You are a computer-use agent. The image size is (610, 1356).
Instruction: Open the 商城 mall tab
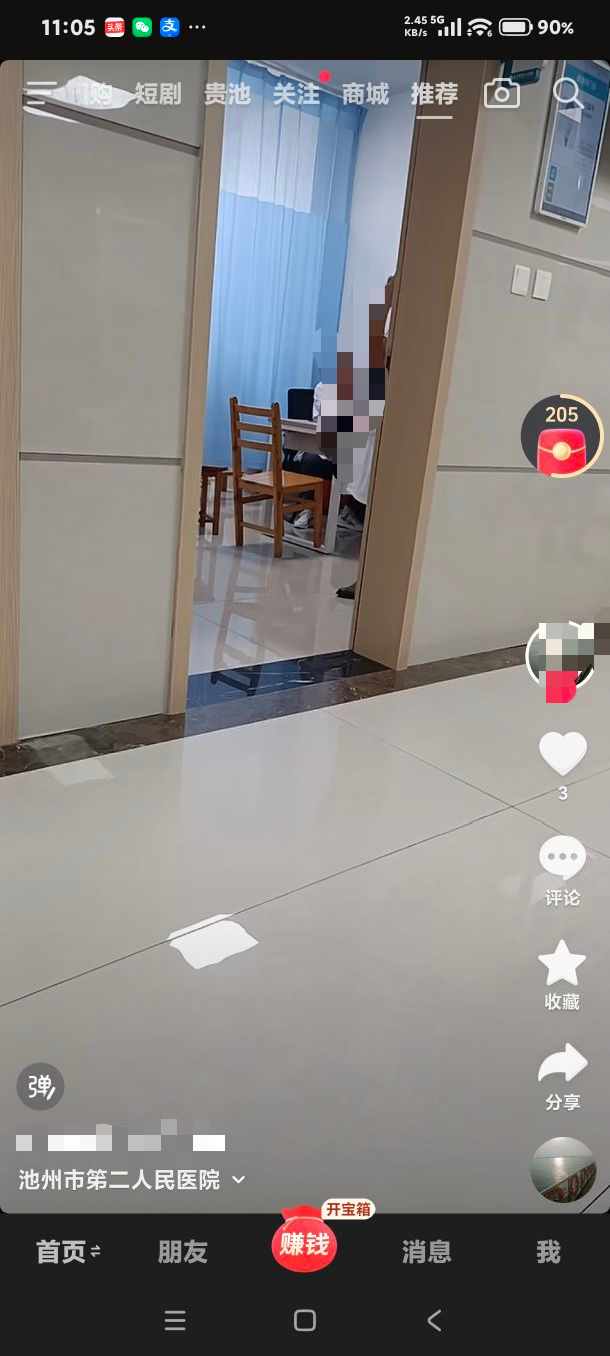pos(365,94)
